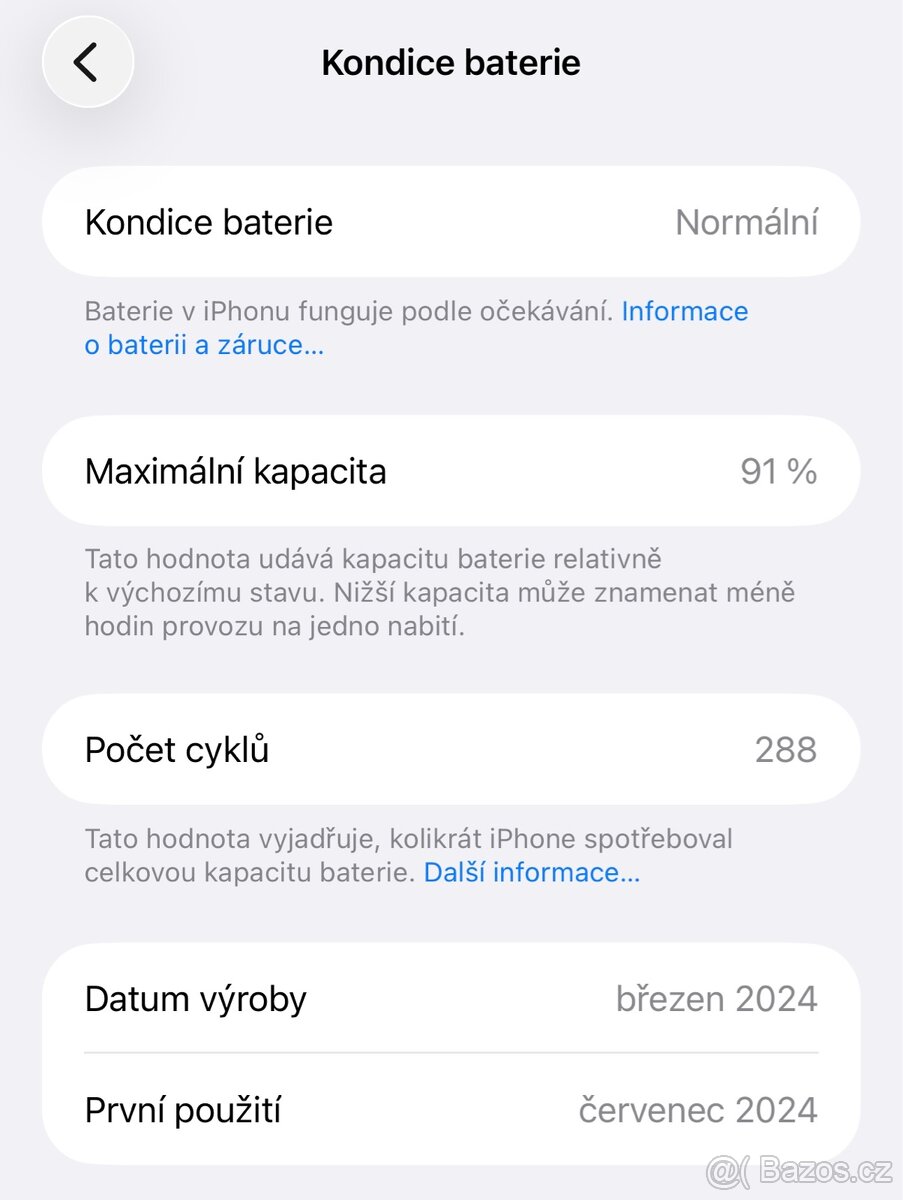Tap the circular back button background

click(x=88, y=61)
